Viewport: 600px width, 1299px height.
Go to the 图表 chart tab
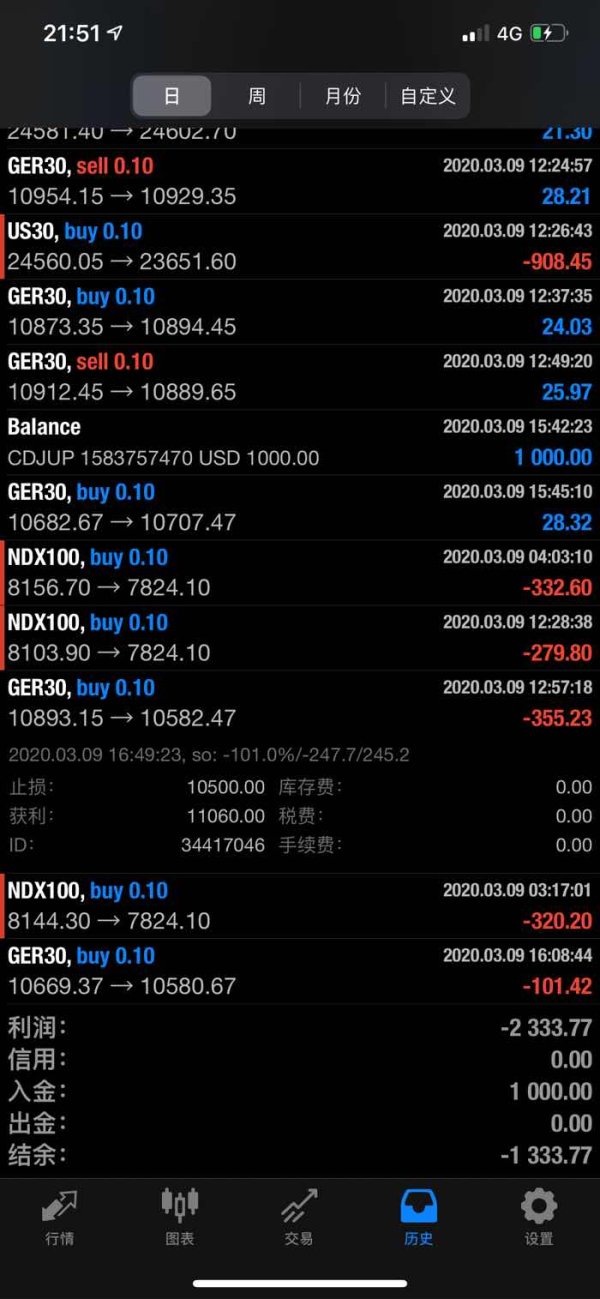coord(180,1215)
